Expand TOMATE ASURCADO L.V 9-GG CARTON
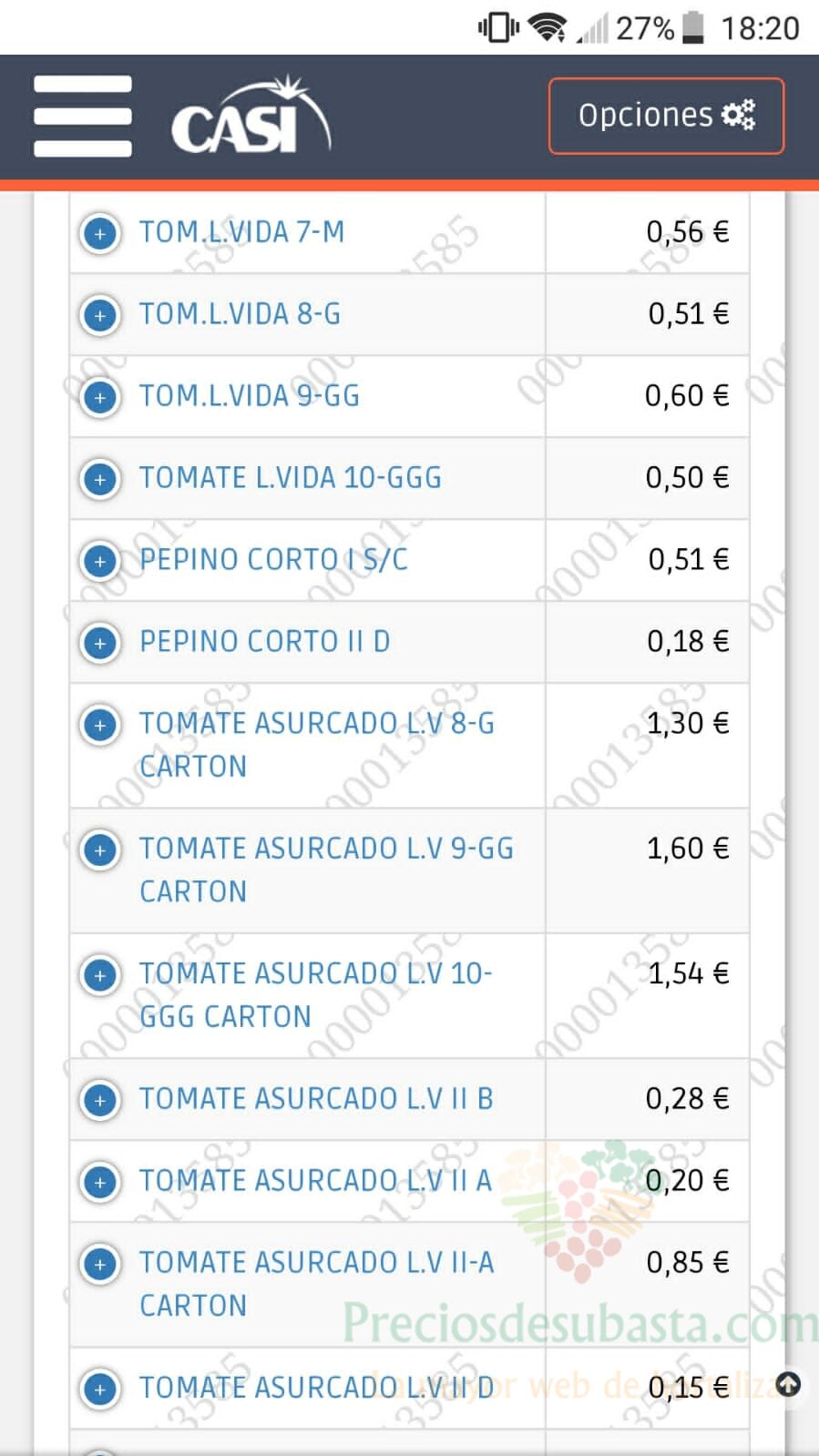The image size is (819, 1456). pos(100,850)
